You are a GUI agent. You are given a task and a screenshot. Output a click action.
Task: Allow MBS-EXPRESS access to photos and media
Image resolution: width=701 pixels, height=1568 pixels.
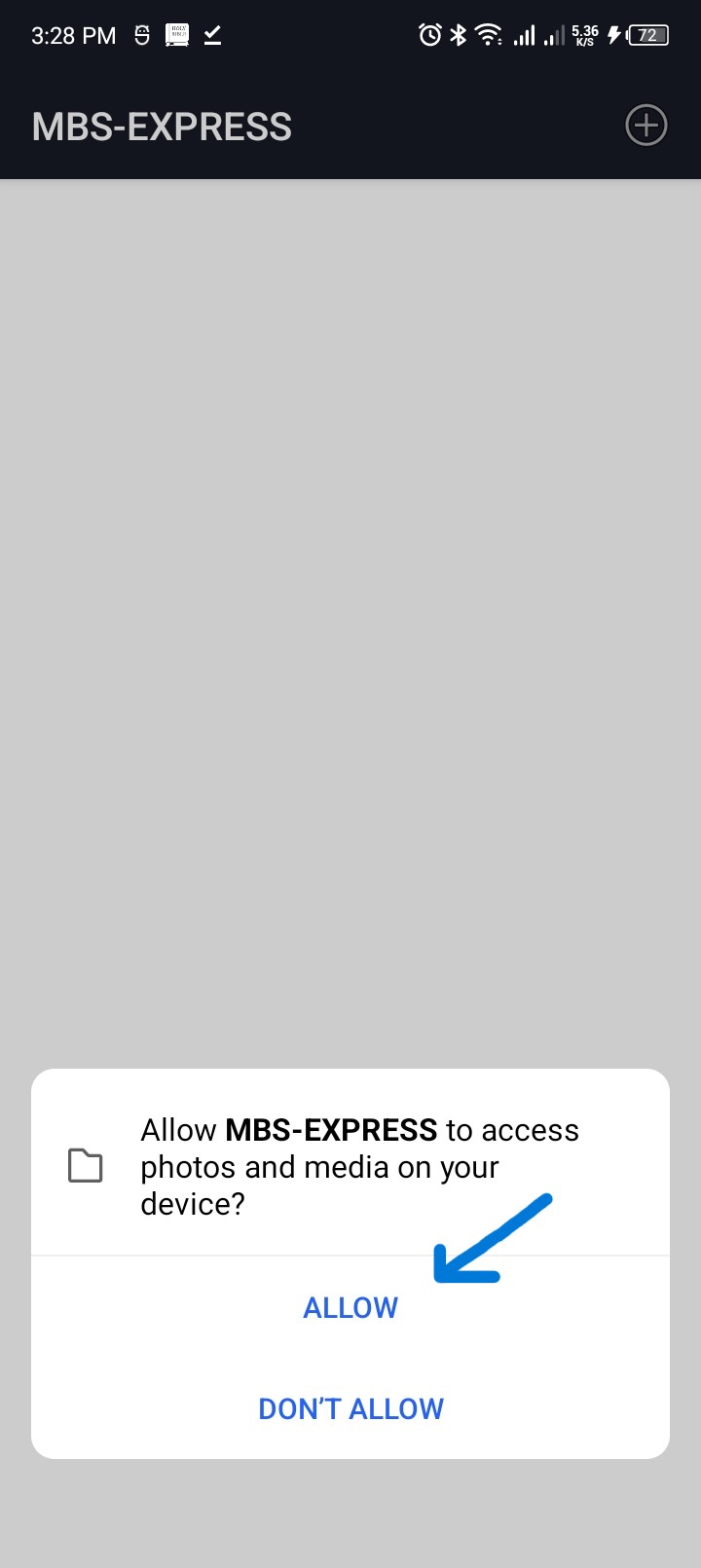pos(350,1307)
